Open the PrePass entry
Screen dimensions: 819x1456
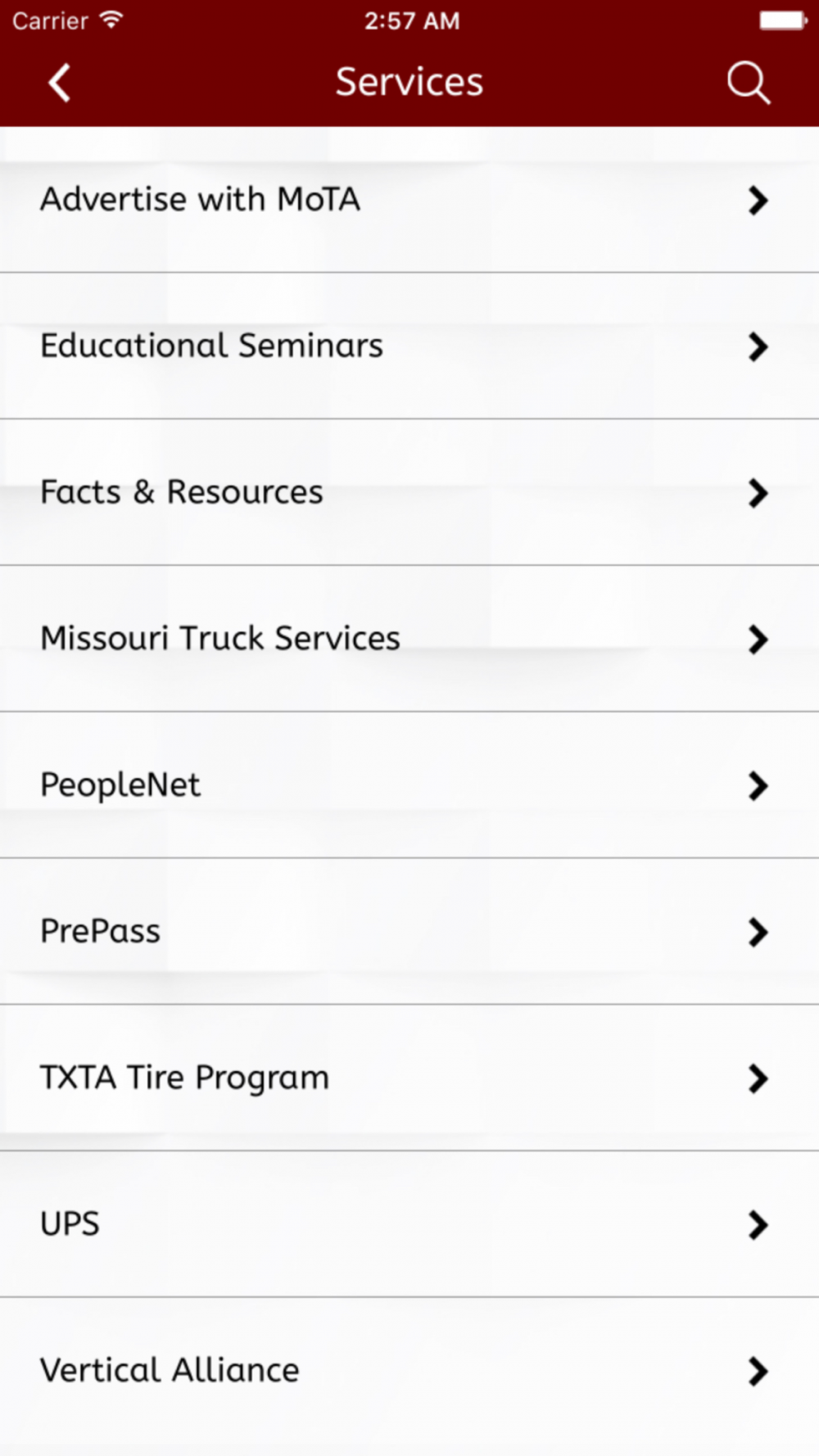(409, 932)
